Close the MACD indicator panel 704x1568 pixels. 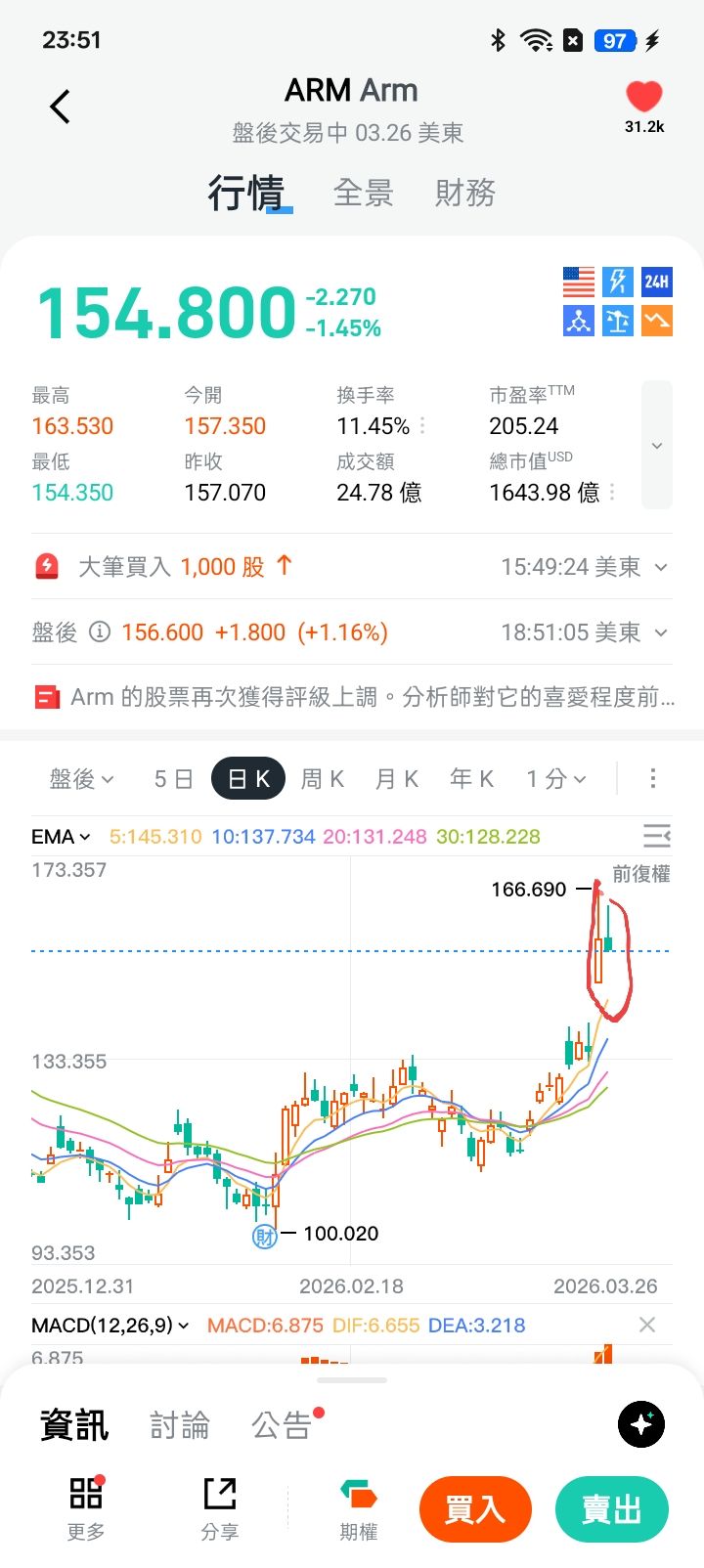pyautogui.click(x=647, y=1325)
